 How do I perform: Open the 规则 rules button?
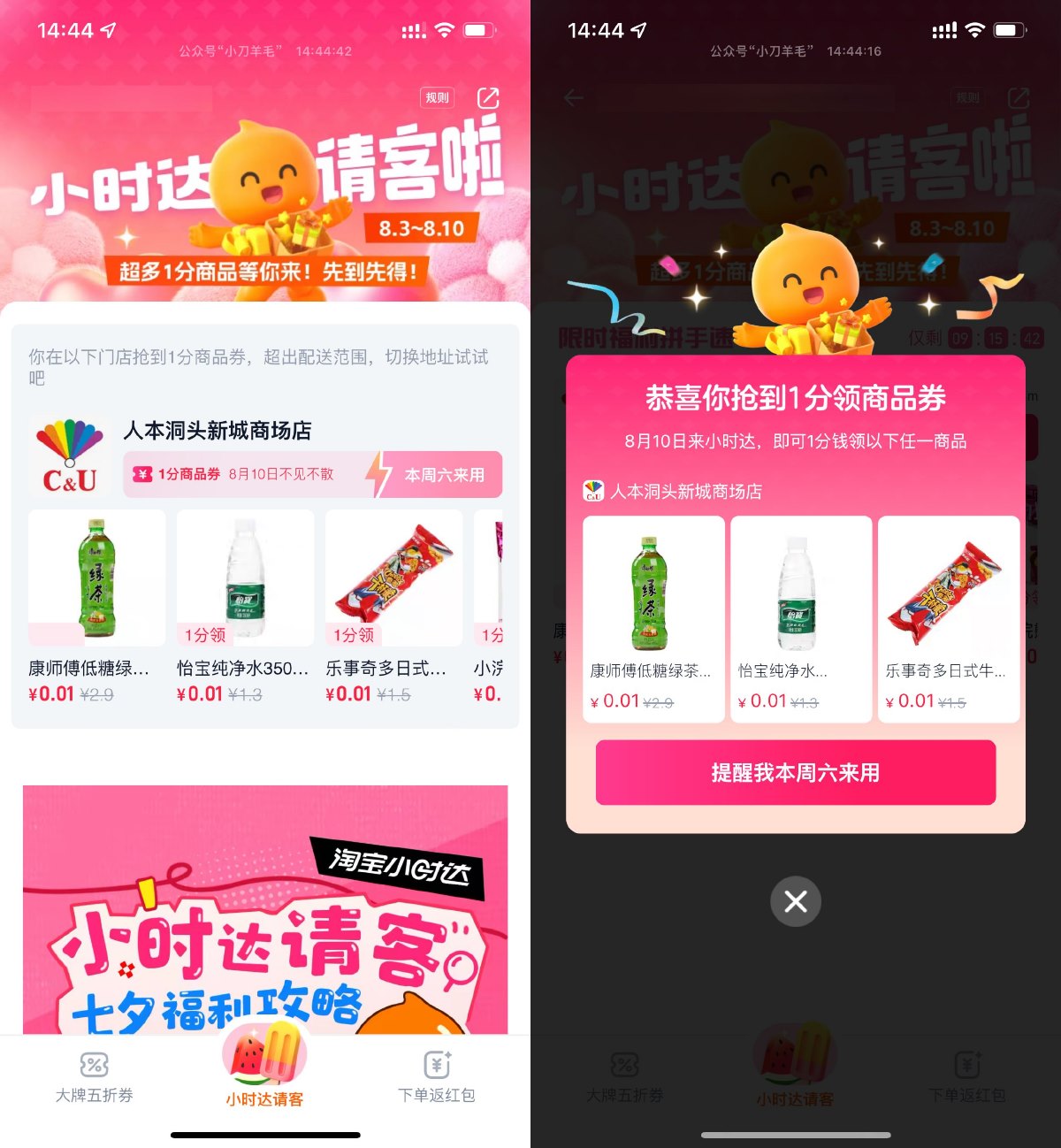(x=437, y=97)
